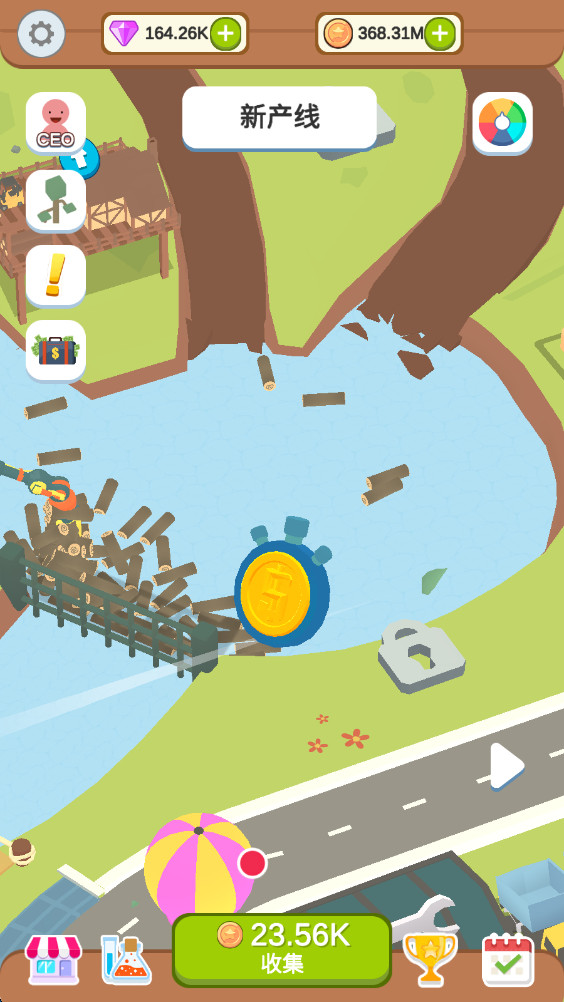Open the shop storefront
Image resolution: width=564 pixels, height=1002 pixels.
tap(53, 959)
